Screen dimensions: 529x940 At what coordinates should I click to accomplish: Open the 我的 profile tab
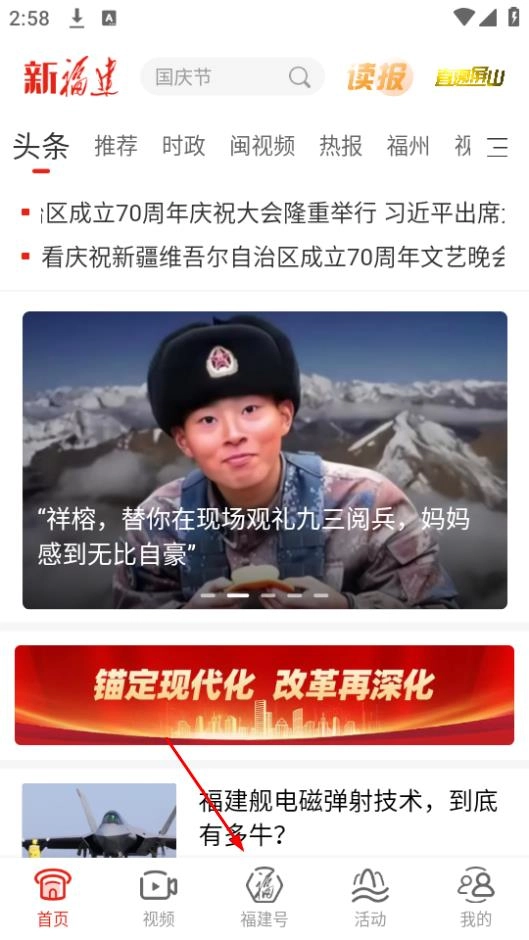click(476, 897)
